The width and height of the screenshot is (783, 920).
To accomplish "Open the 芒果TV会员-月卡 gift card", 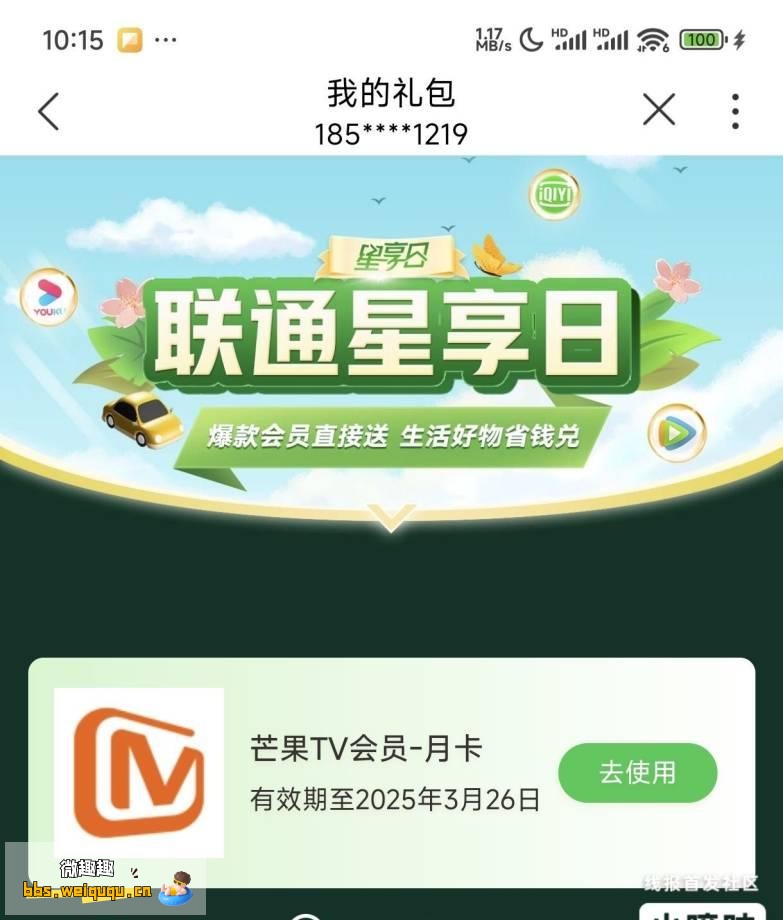I will [x=366, y=749].
